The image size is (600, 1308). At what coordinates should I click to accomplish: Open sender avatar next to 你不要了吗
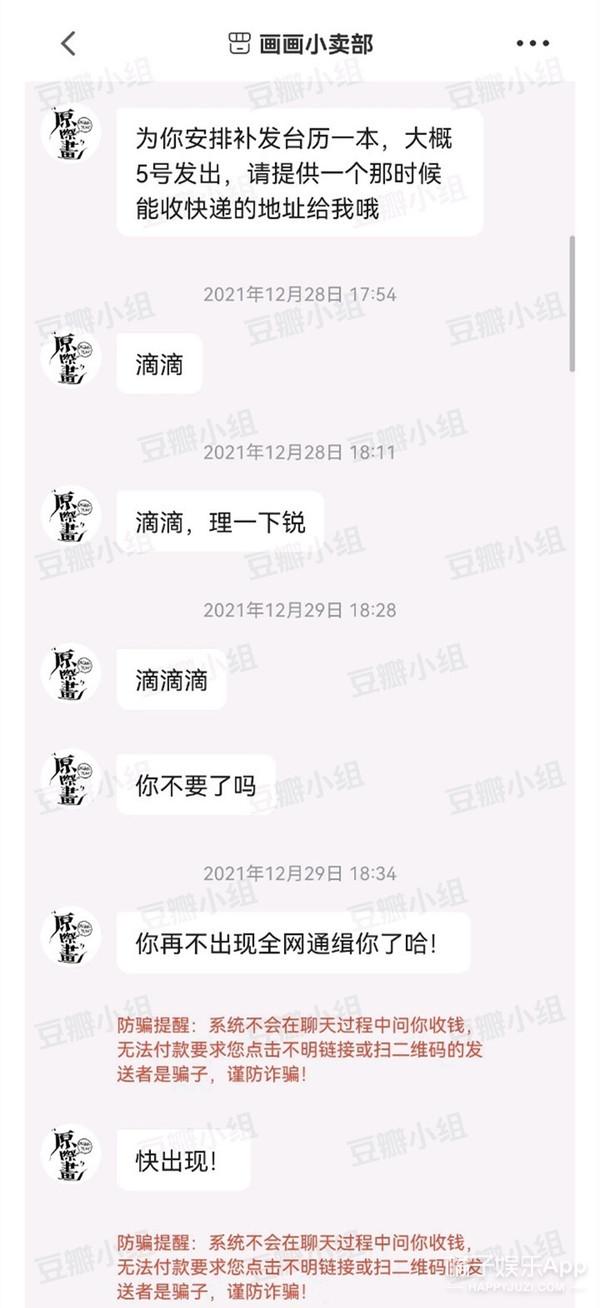pos(71,778)
